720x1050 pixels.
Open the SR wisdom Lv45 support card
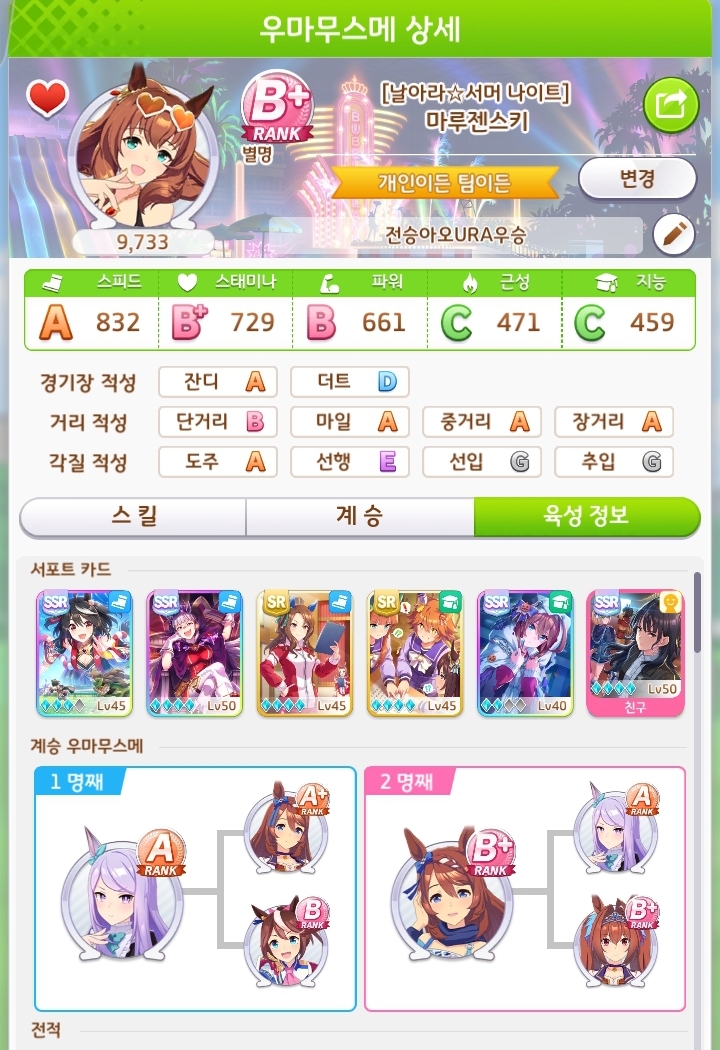tap(415, 652)
